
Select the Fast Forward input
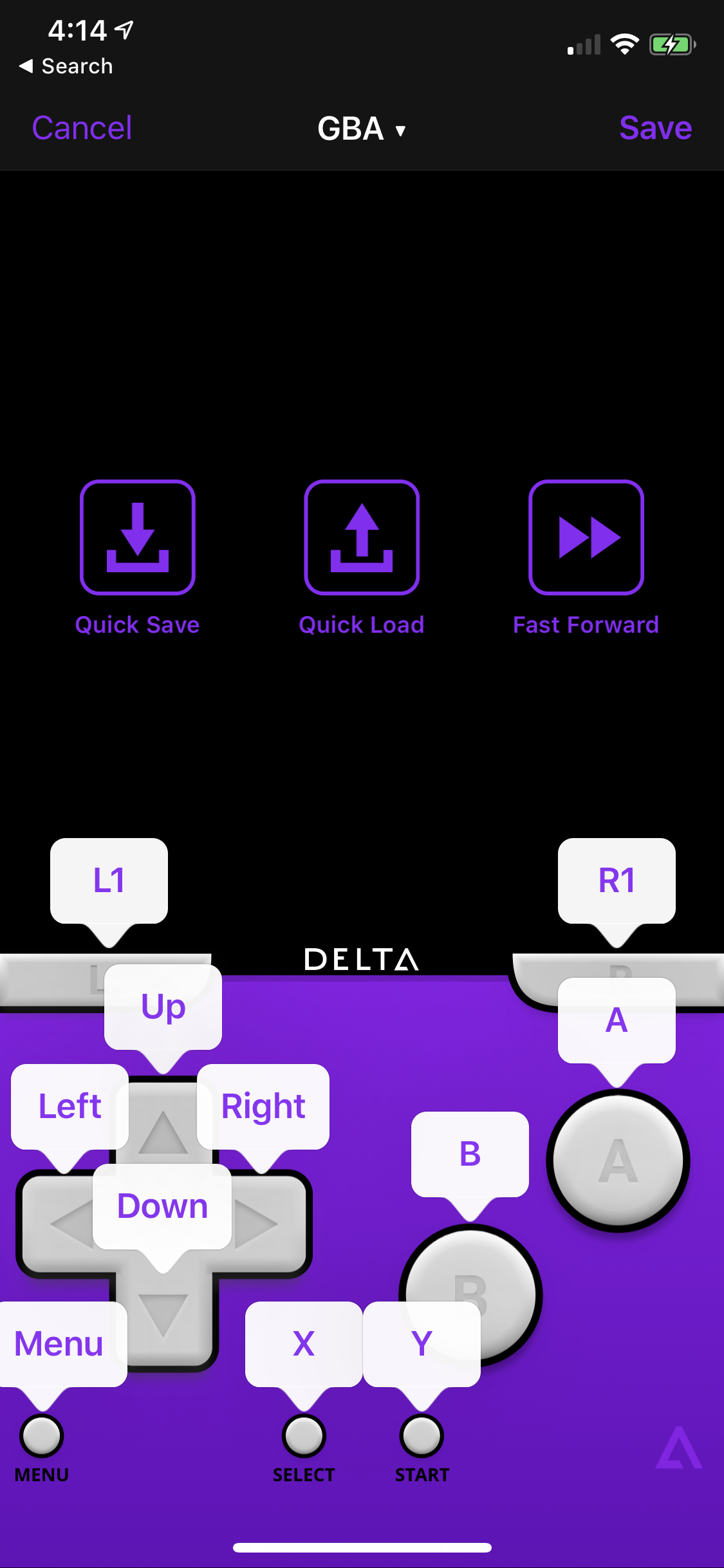(586, 537)
